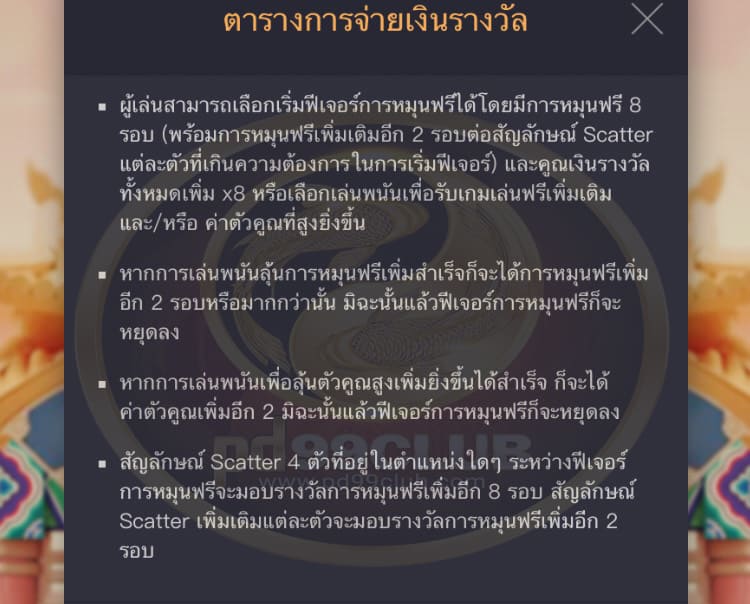Screen dimensions: 750x604
Task: Close the paytable dialog
Action: pyautogui.click(x=647, y=20)
